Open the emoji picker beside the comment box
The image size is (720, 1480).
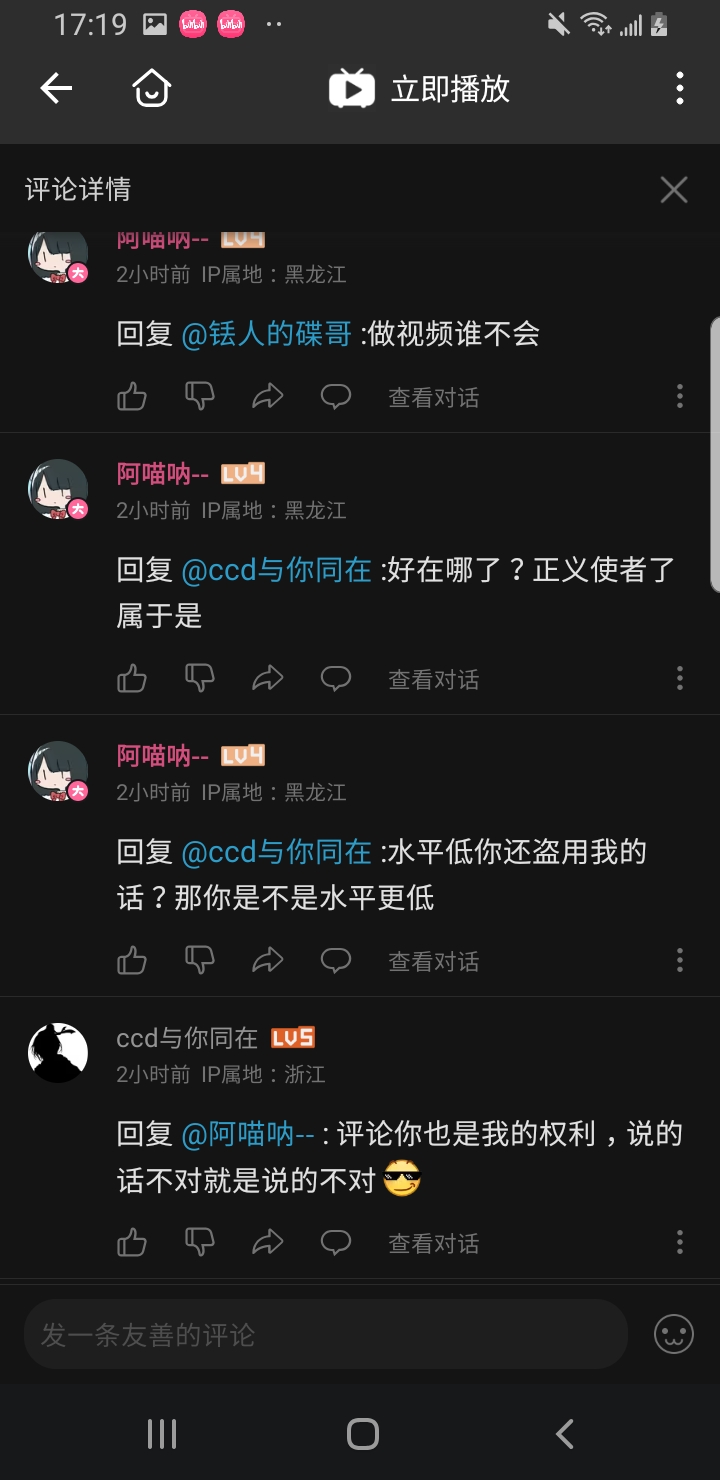[673, 1334]
